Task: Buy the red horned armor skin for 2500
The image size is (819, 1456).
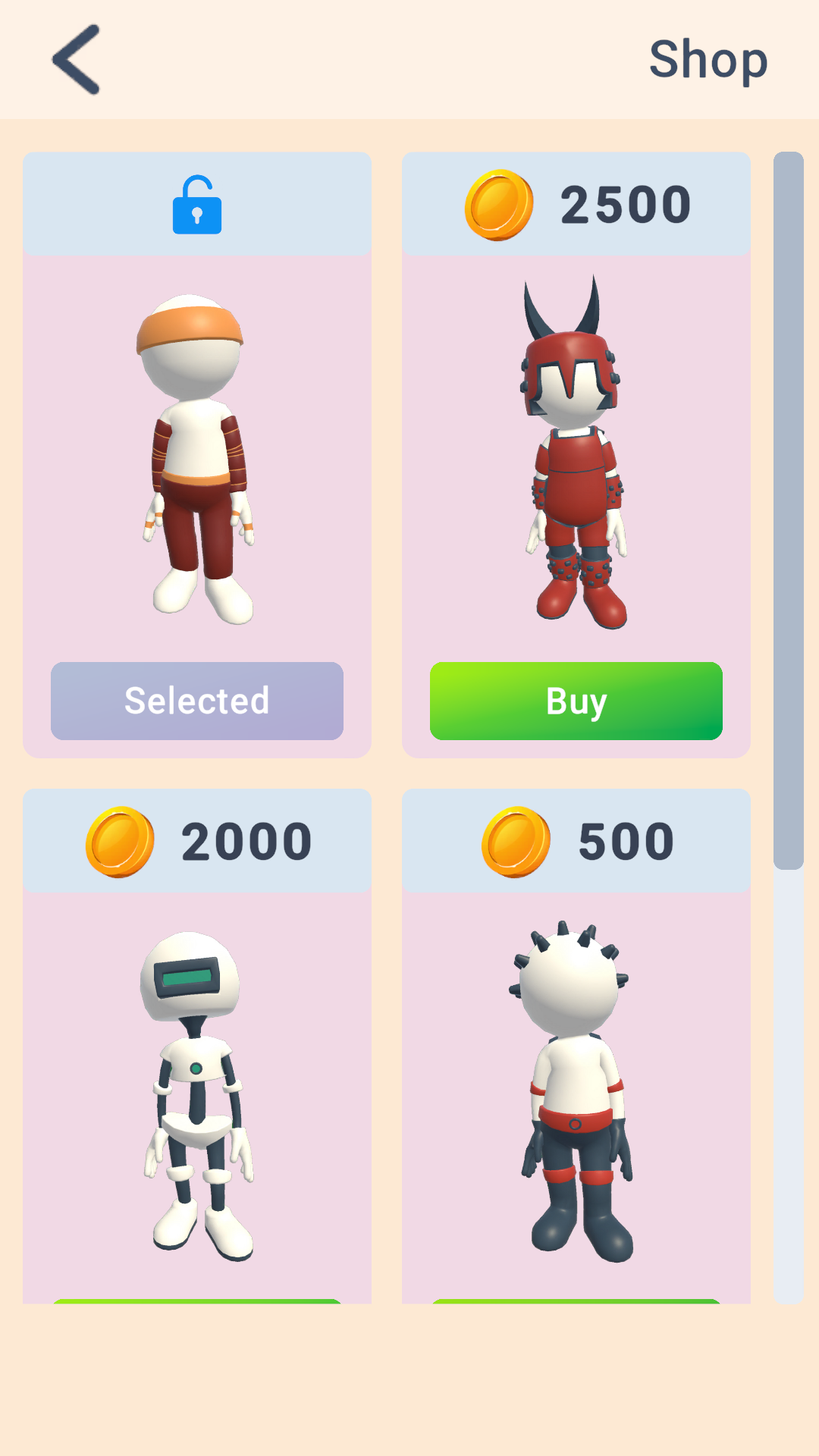Action: [576, 701]
